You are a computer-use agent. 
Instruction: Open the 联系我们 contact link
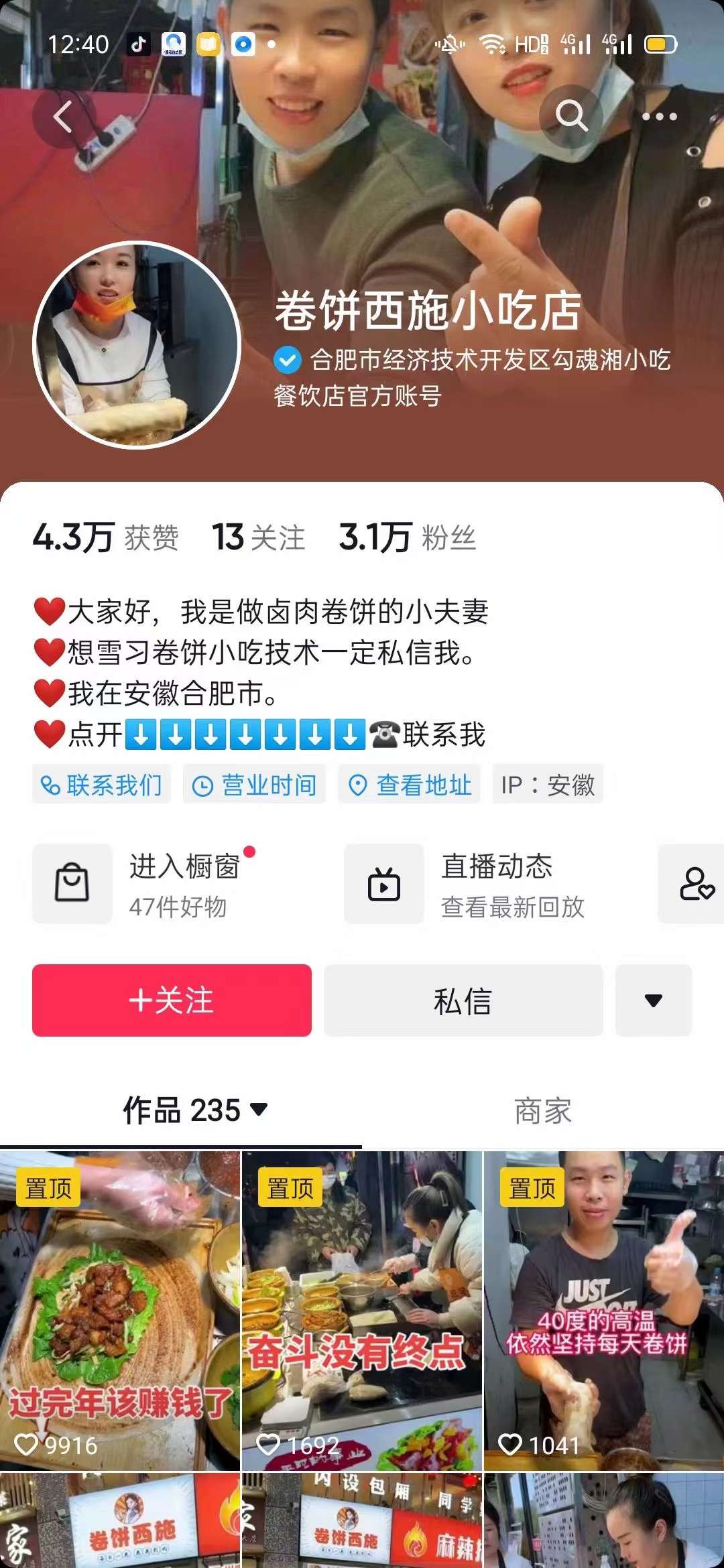[101, 784]
